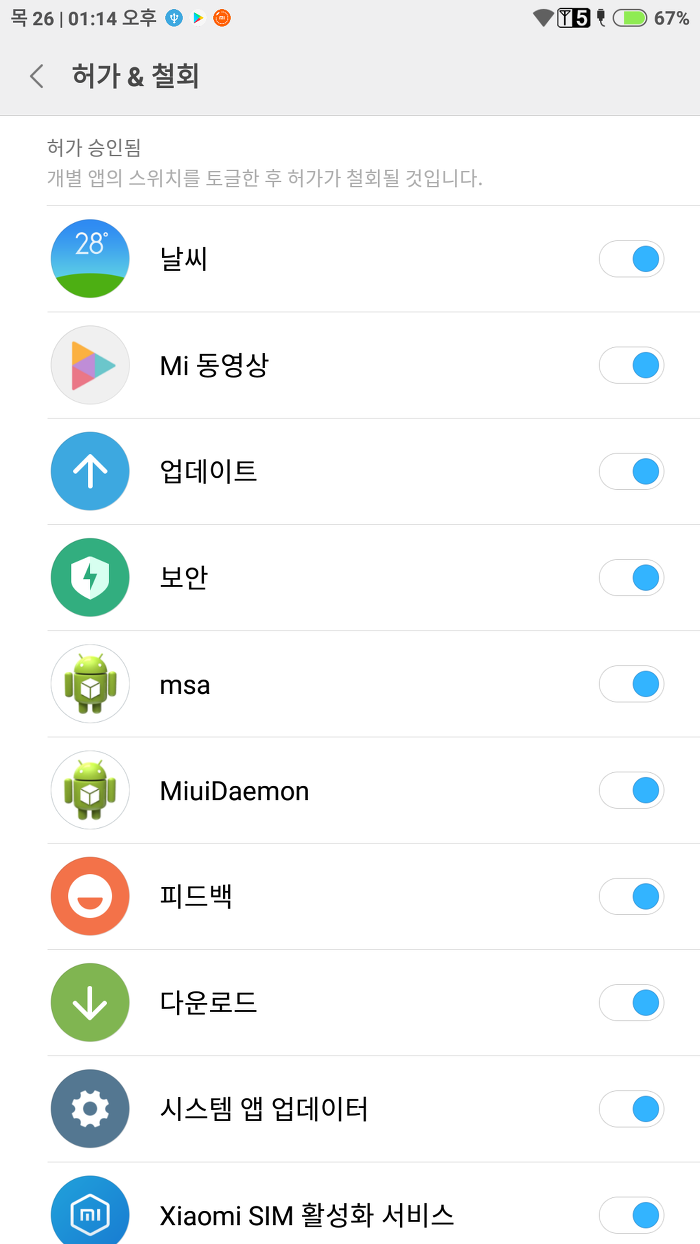Turn off the 다운로드 switch

click(631, 1002)
